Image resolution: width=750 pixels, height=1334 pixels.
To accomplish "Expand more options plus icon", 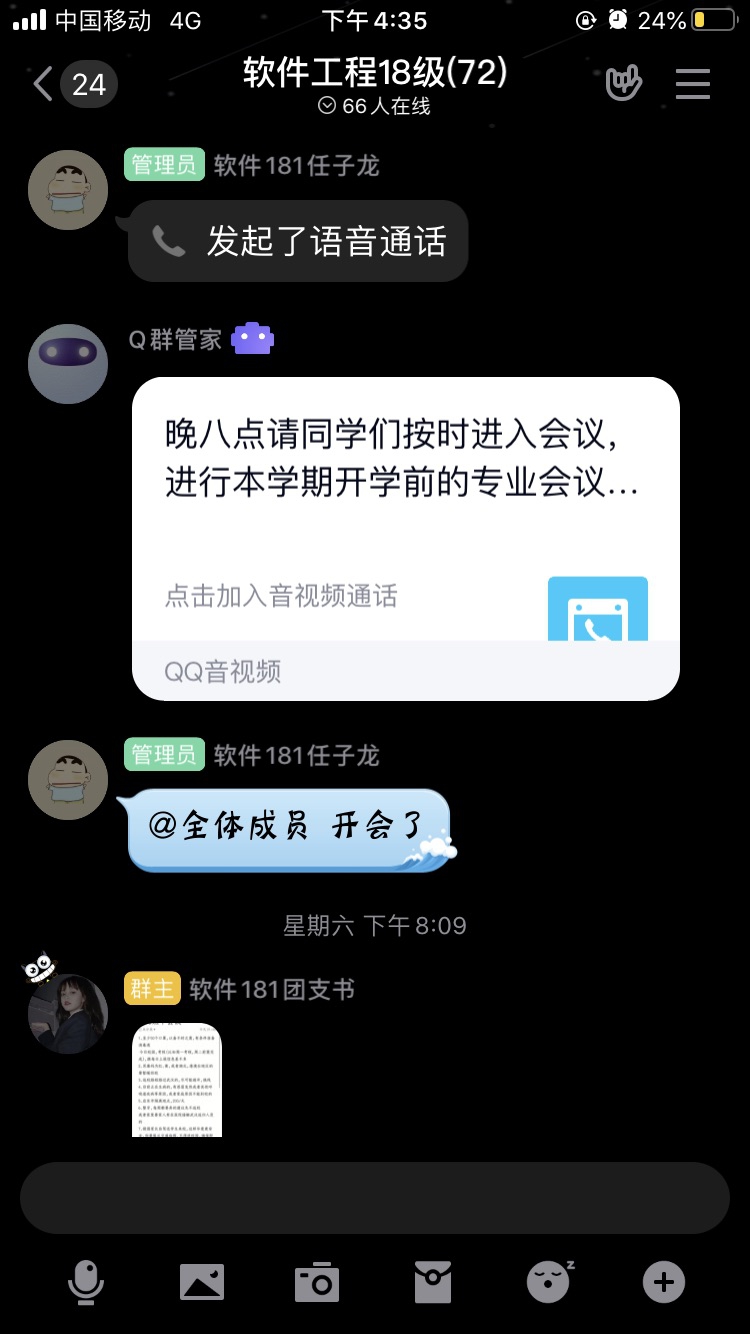I will tap(664, 1281).
